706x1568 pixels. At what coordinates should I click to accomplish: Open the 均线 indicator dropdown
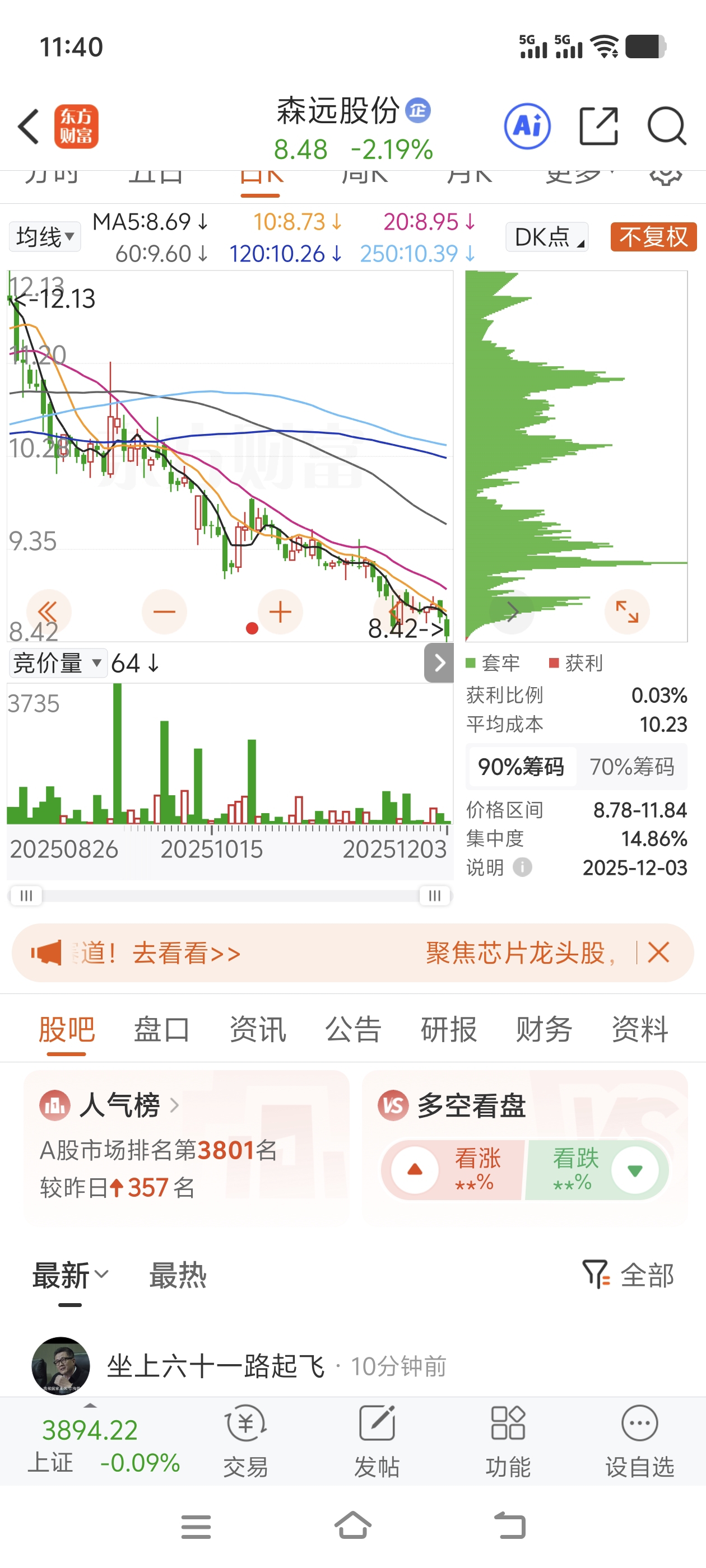[44, 237]
